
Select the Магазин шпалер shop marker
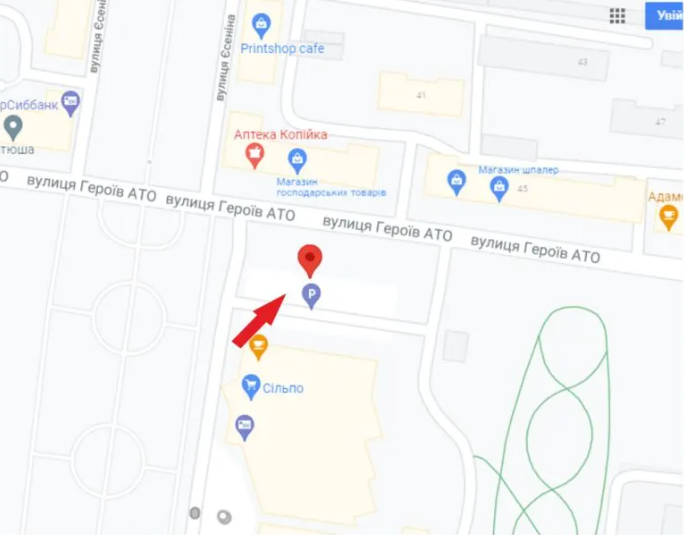point(457,180)
